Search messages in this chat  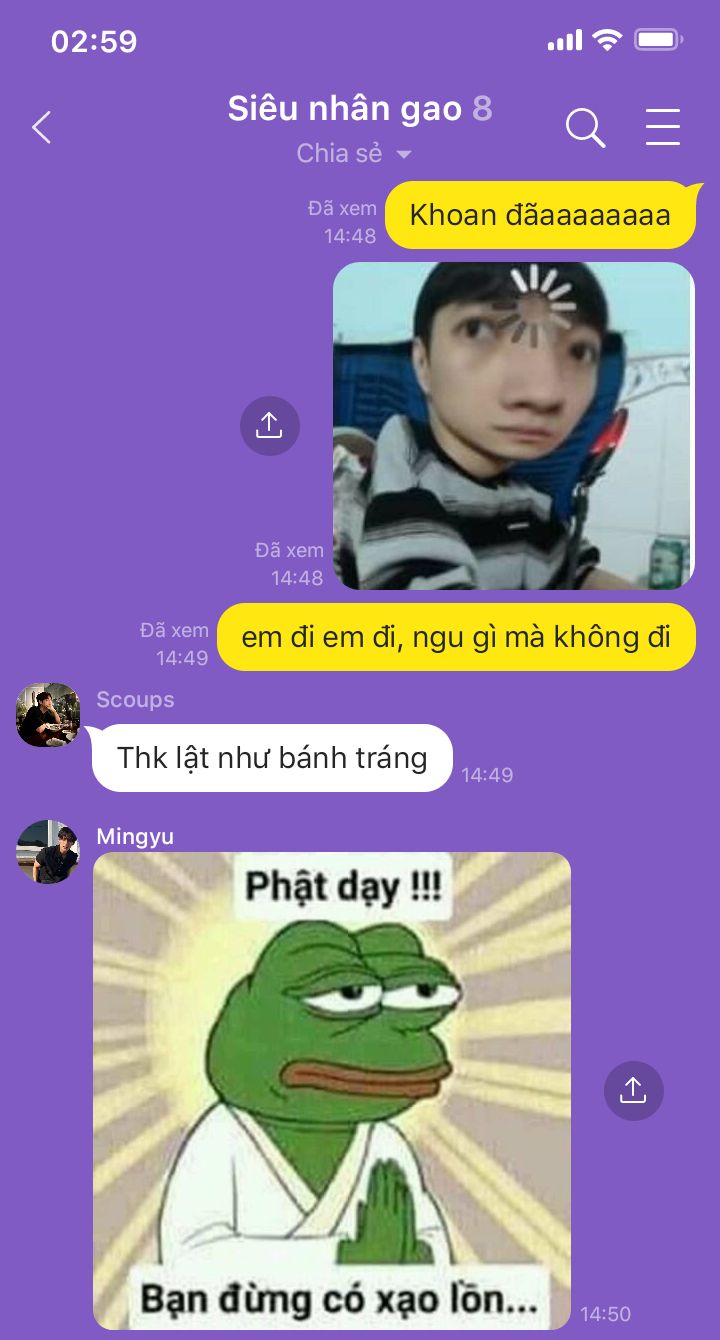(585, 128)
